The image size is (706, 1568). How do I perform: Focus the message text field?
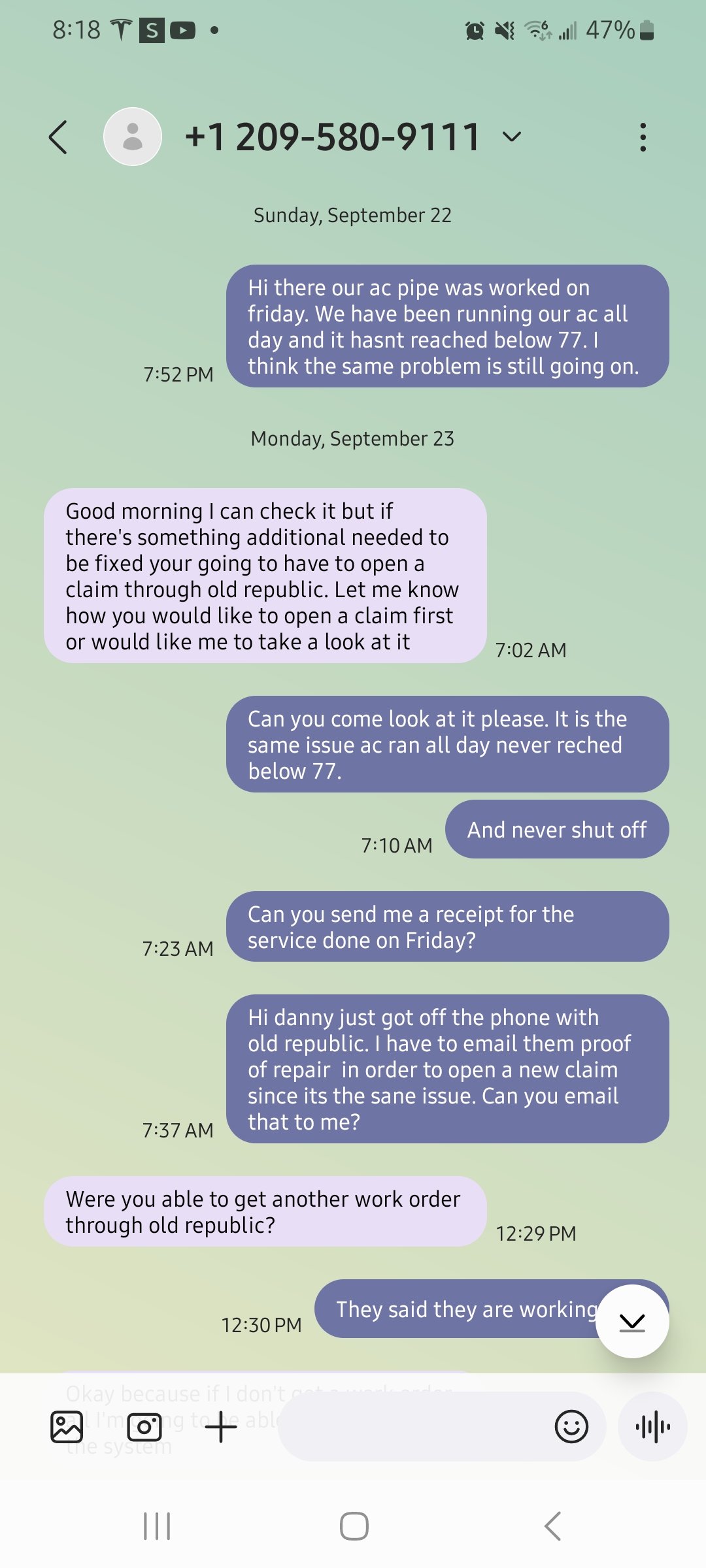[412, 1427]
